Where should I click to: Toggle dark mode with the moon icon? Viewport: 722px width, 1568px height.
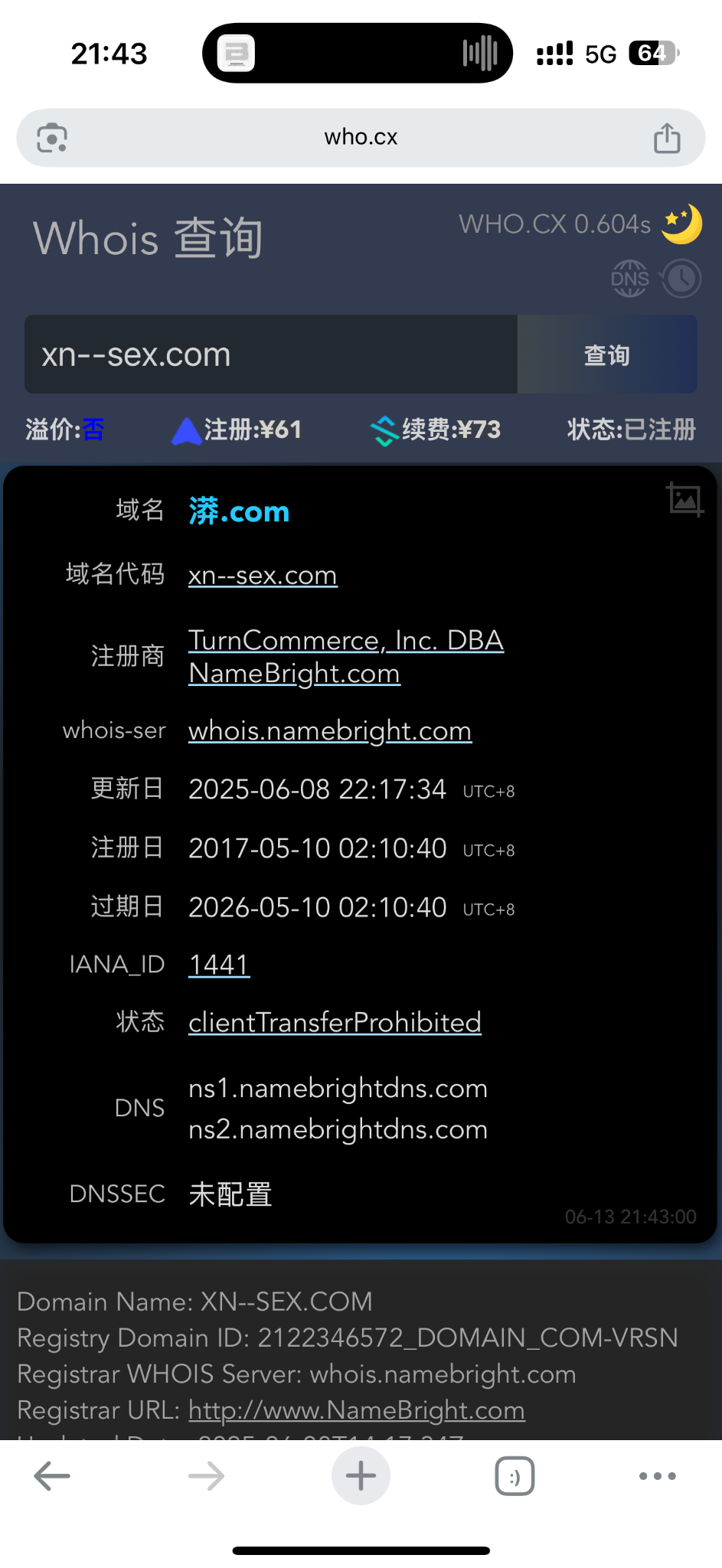(681, 224)
